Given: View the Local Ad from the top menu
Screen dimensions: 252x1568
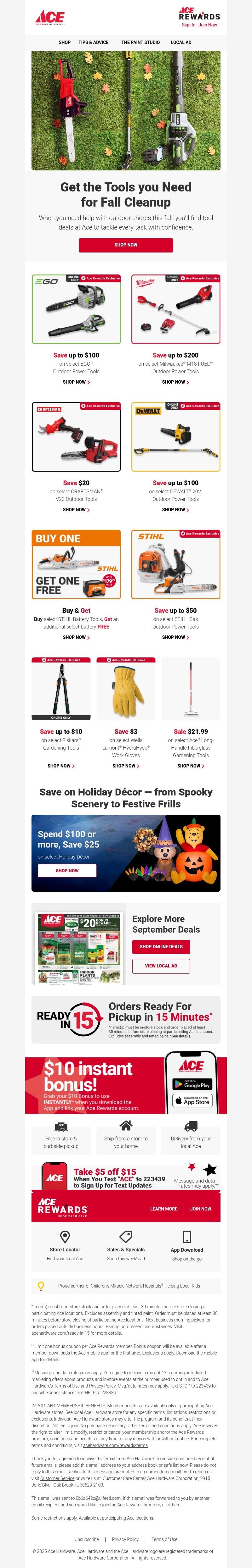Looking at the screenshot, I should point(180,43).
